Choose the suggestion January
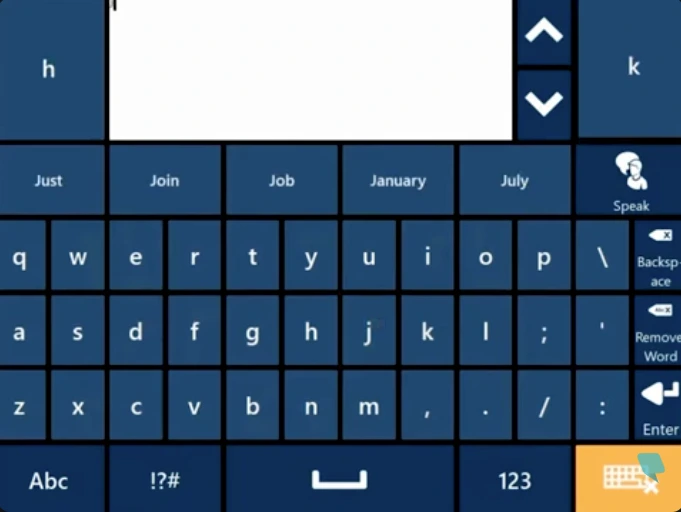This screenshot has width=681, height=512. tap(397, 181)
